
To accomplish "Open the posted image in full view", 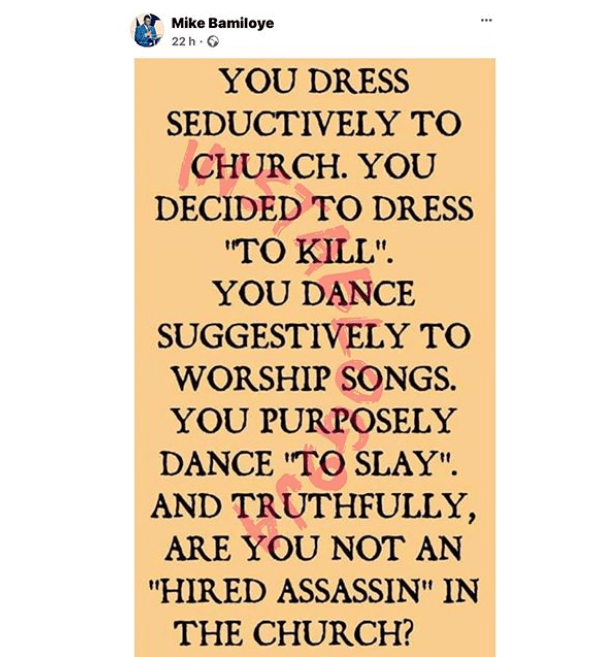I will pyautogui.click(x=315, y=357).
